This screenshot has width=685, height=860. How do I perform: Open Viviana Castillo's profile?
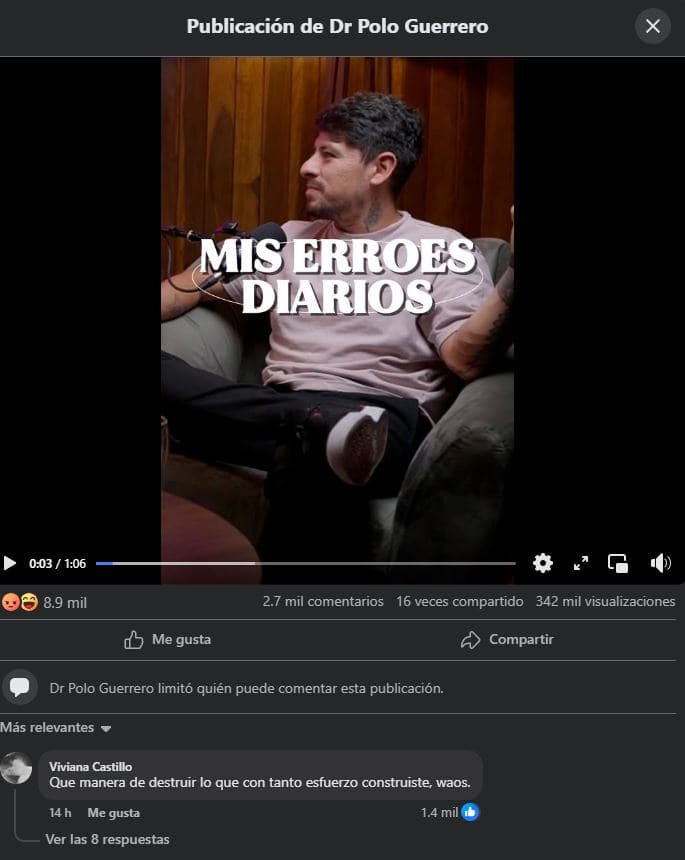(90, 766)
